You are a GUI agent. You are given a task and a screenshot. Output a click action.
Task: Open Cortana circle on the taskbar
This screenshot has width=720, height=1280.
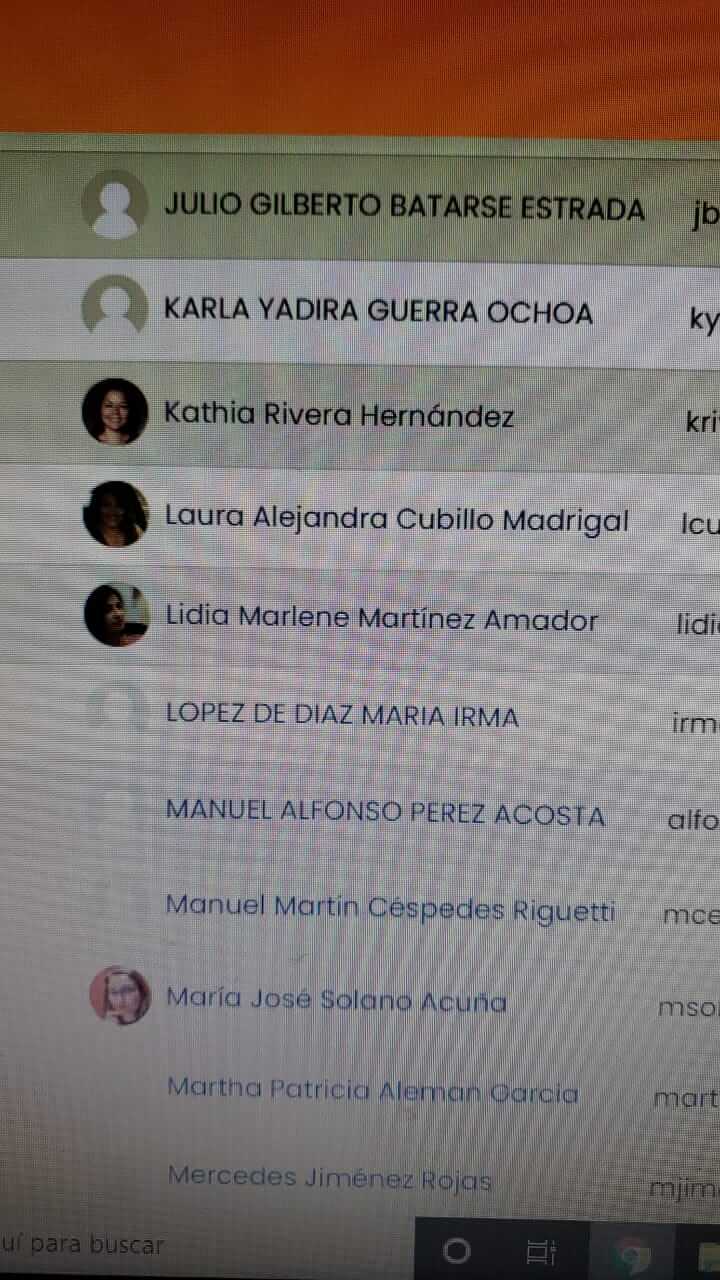click(457, 1250)
